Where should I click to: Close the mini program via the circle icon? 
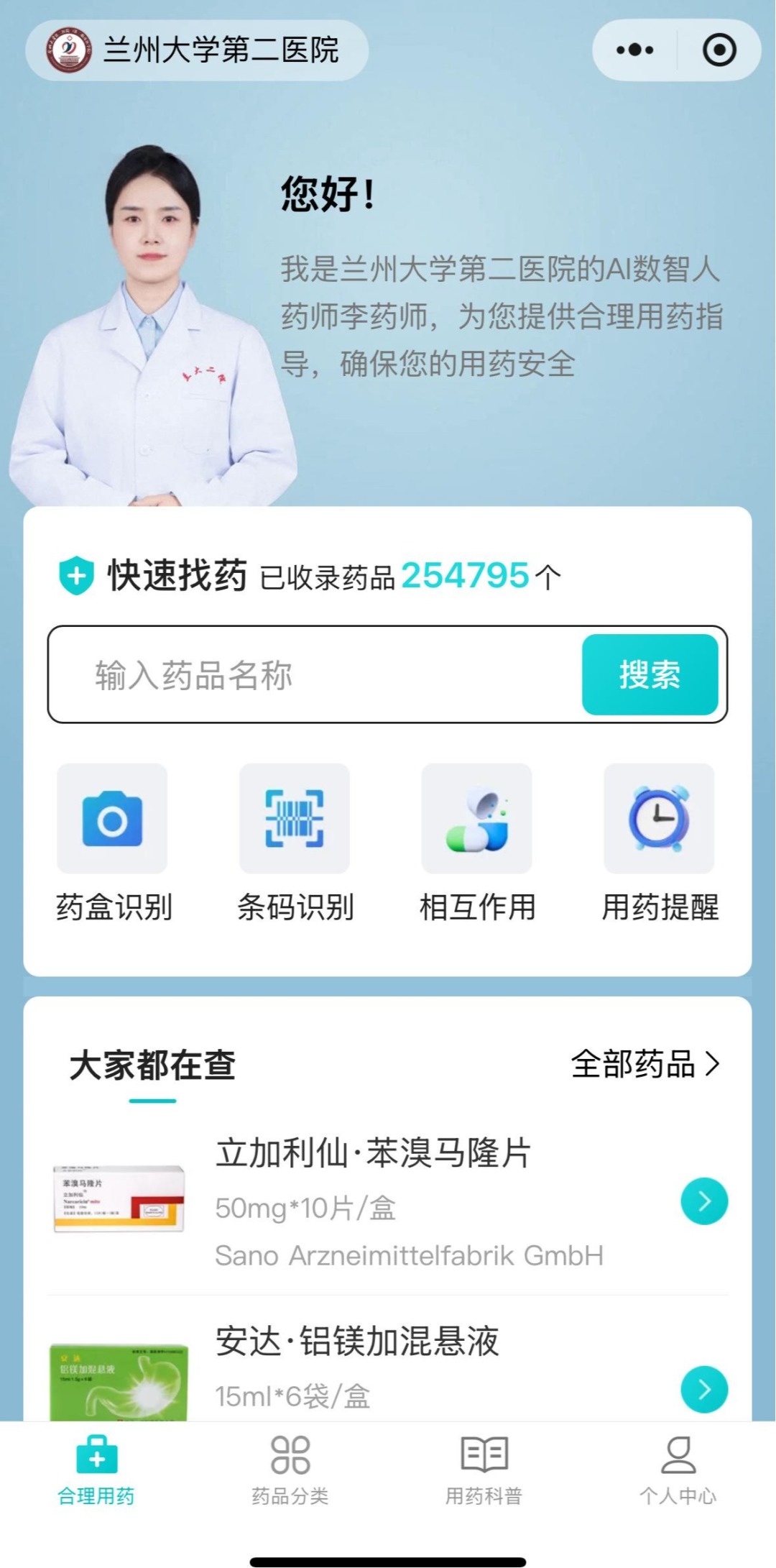(719, 50)
